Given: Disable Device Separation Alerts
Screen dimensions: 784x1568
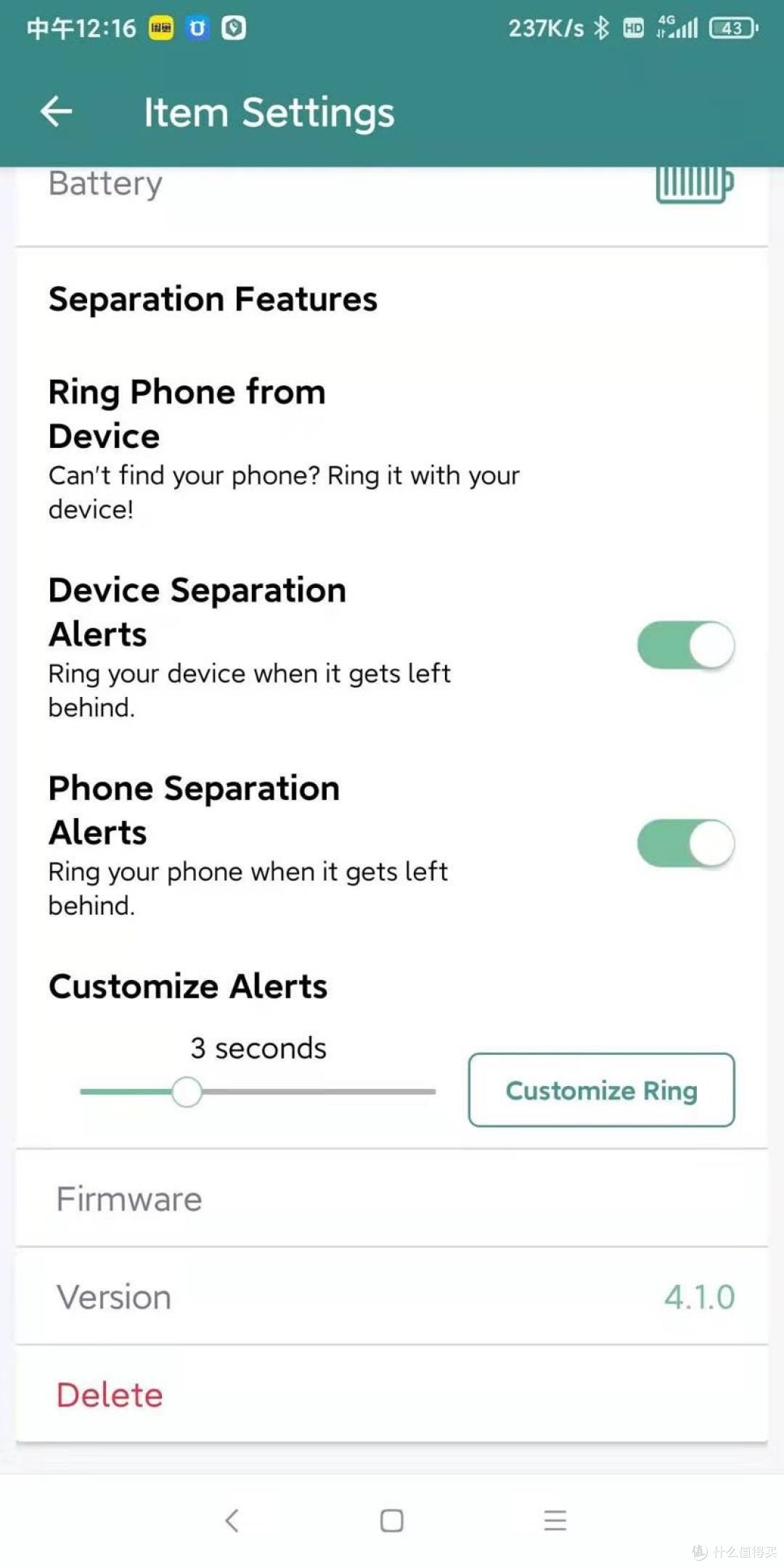Looking at the screenshot, I should click(686, 645).
